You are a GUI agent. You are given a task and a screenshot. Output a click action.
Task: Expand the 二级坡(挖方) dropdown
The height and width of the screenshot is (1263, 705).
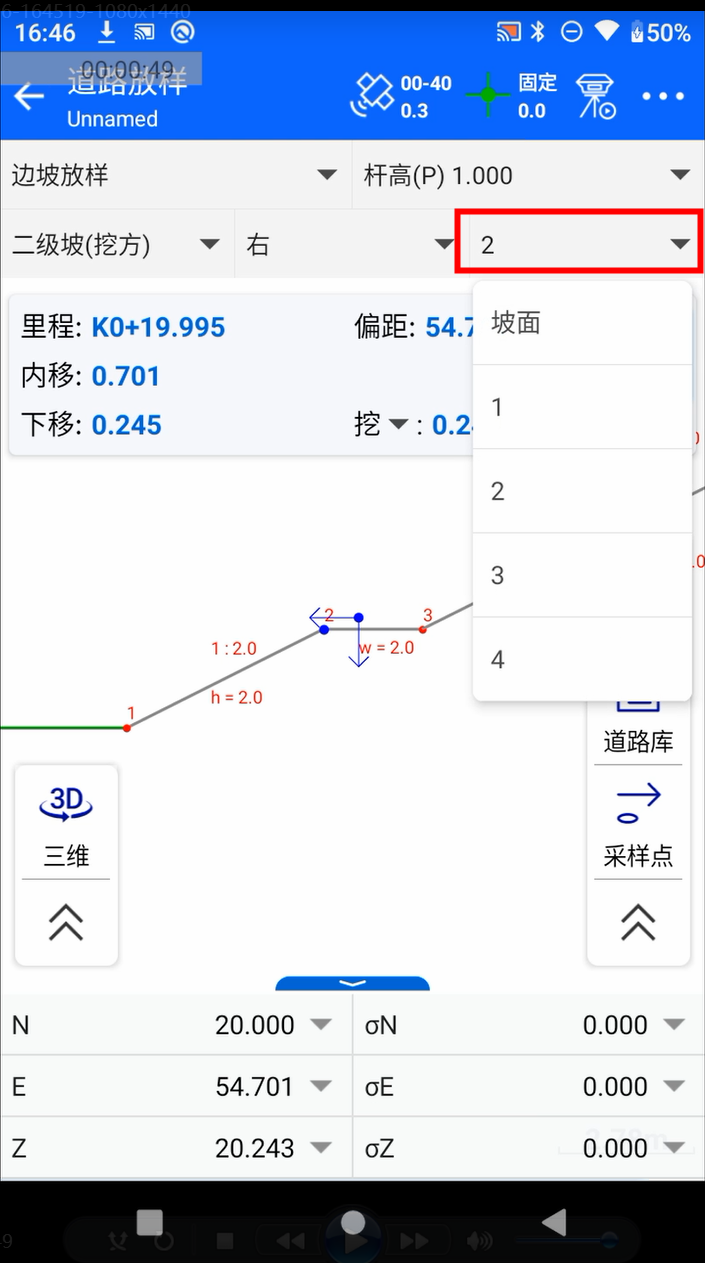pos(117,244)
